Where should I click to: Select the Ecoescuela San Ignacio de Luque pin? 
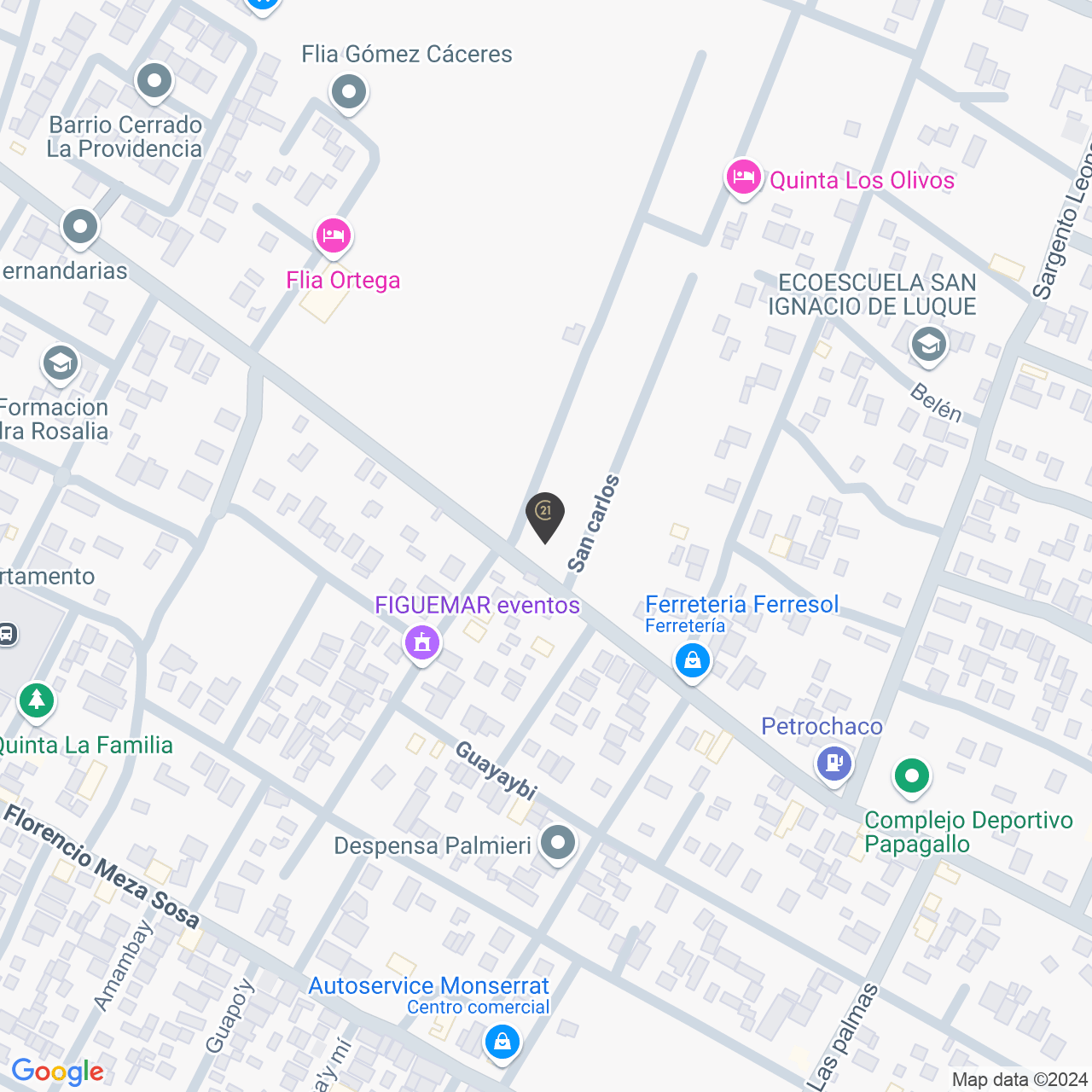point(928,345)
